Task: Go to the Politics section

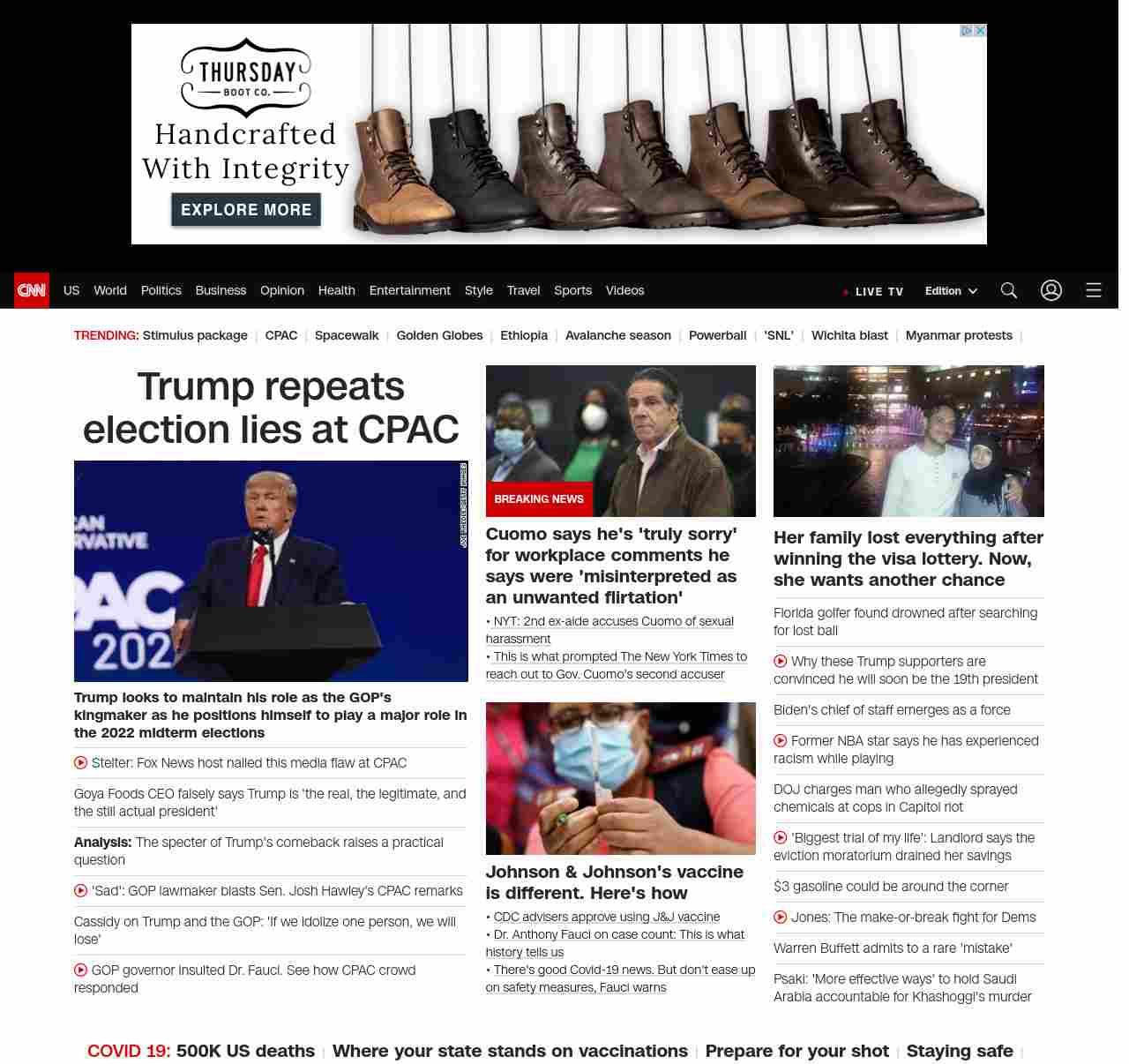Action: pyautogui.click(x=161, y=290)
